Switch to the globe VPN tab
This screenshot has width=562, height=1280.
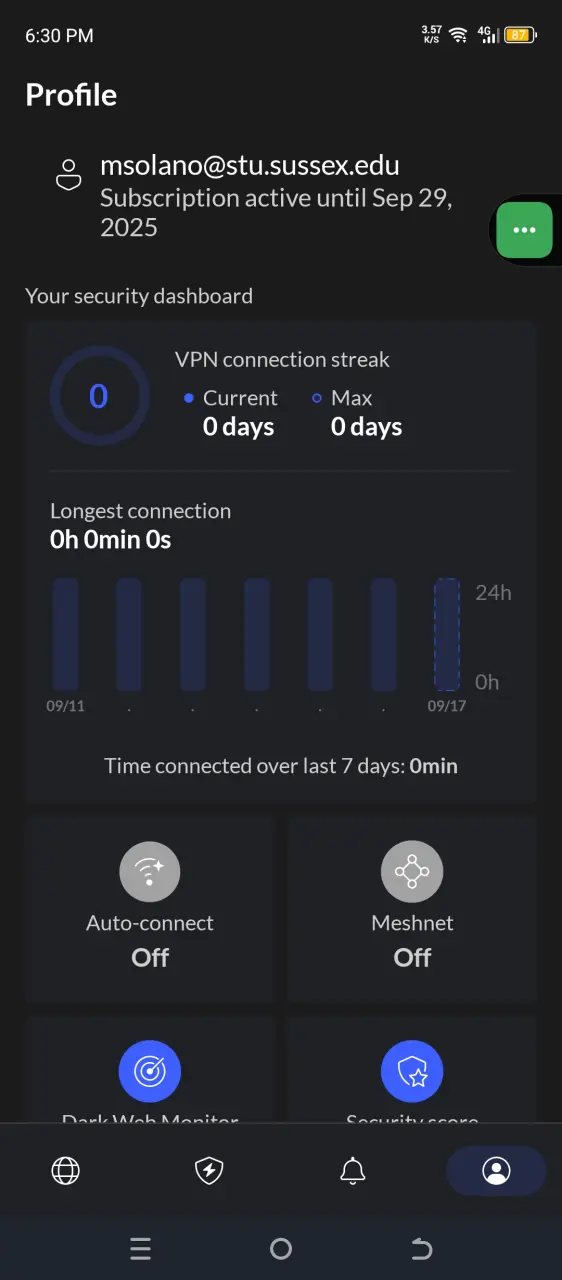[x=66, y=1171]
